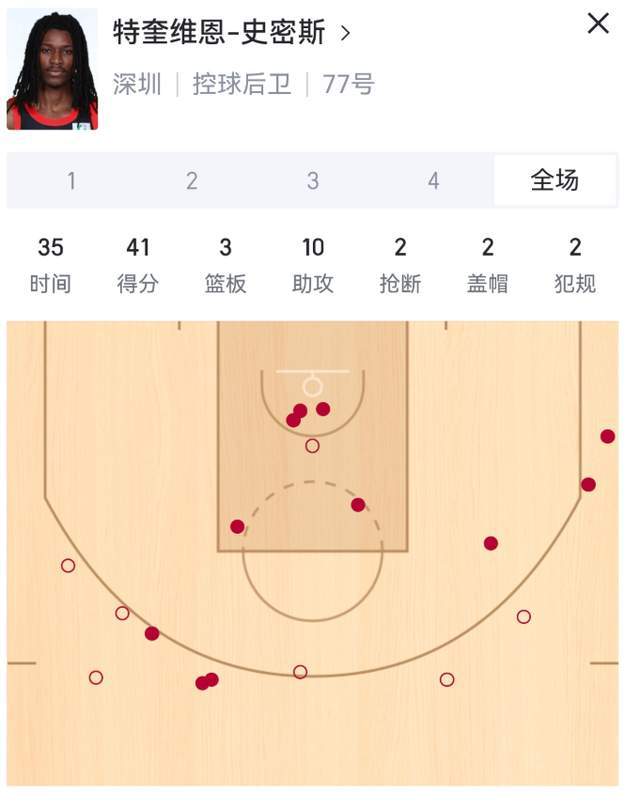Switch to 全场 full game tab

pyautogui.click(x=554, y=181)
